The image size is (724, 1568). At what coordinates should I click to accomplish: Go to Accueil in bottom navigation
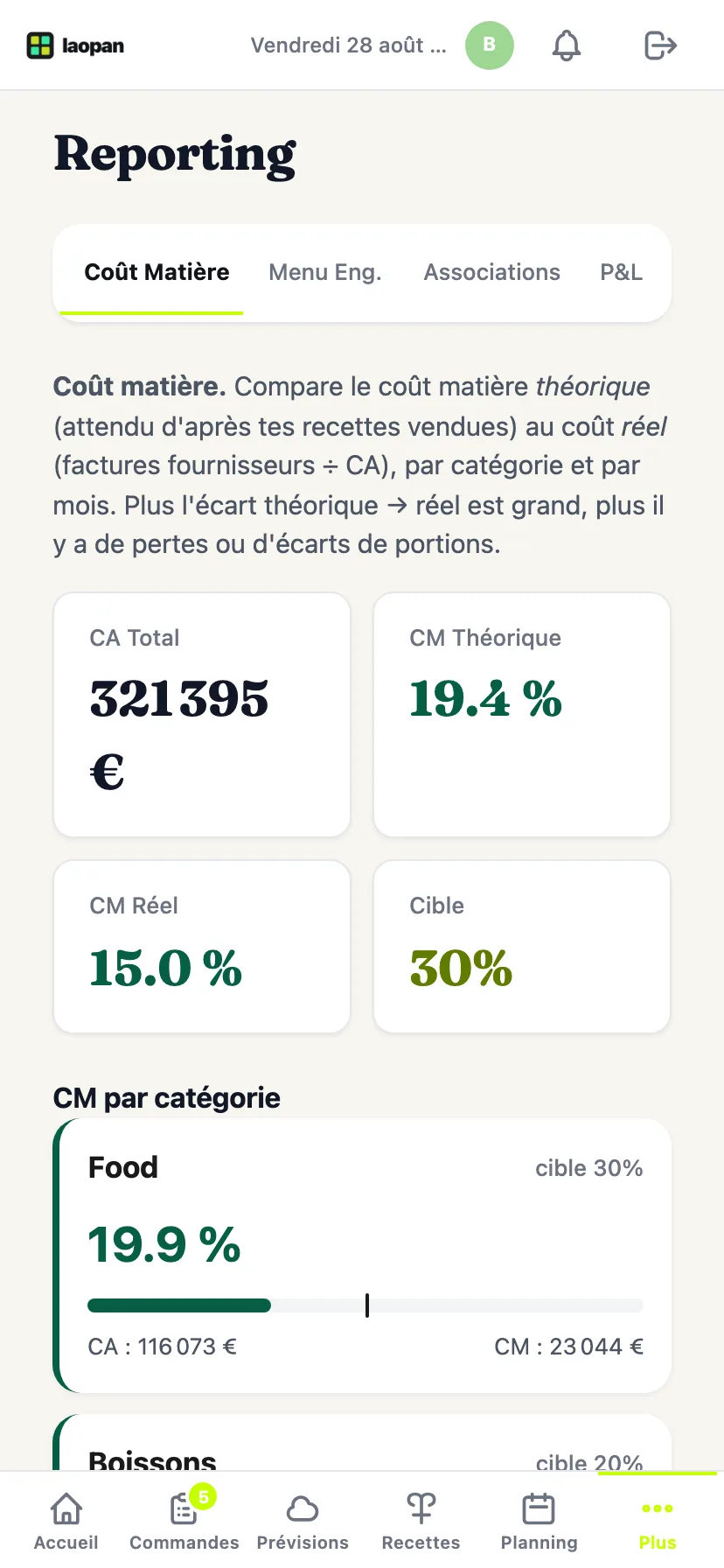pos(66,1521)
